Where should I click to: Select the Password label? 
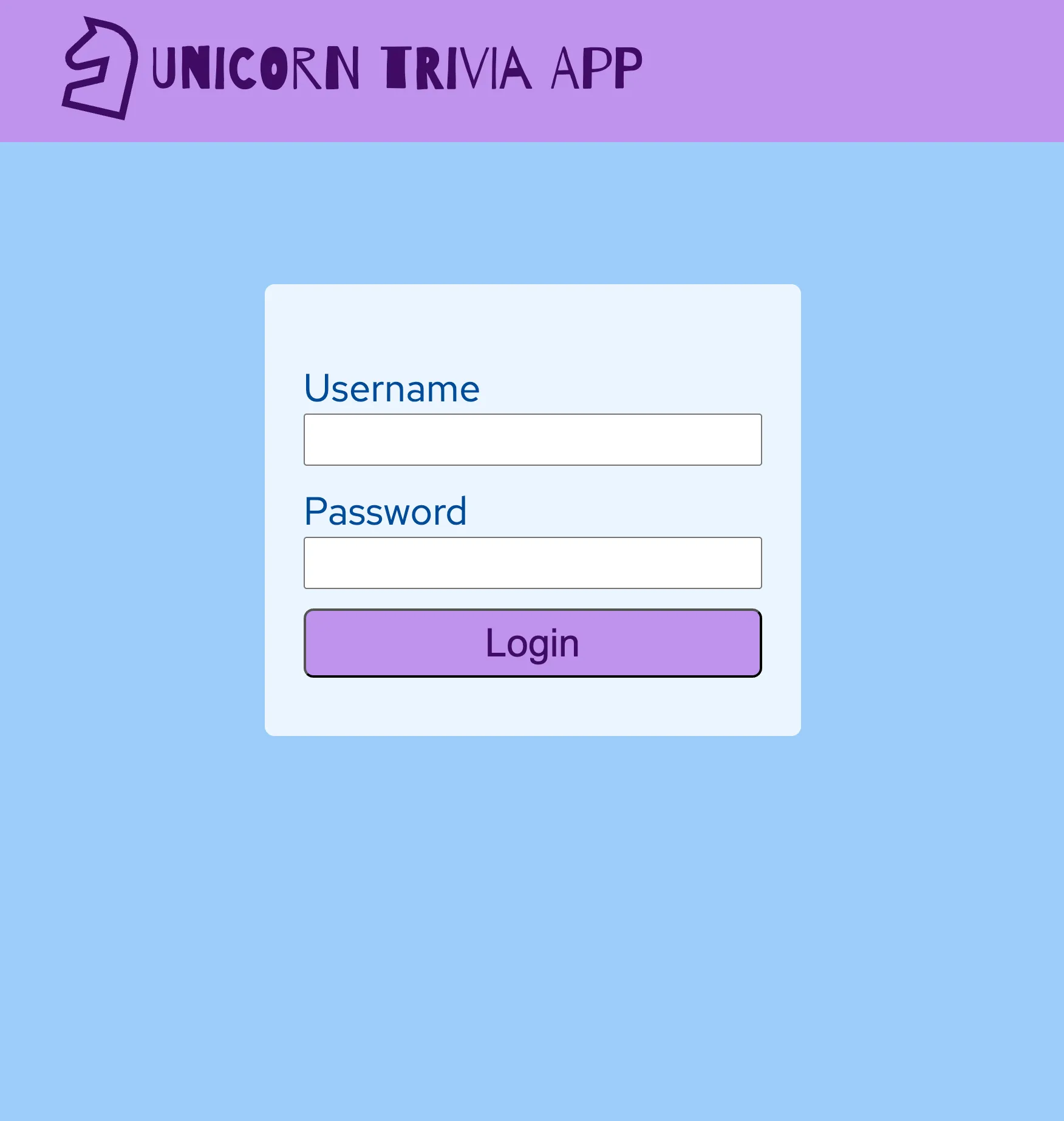click(x=386, y=511)
